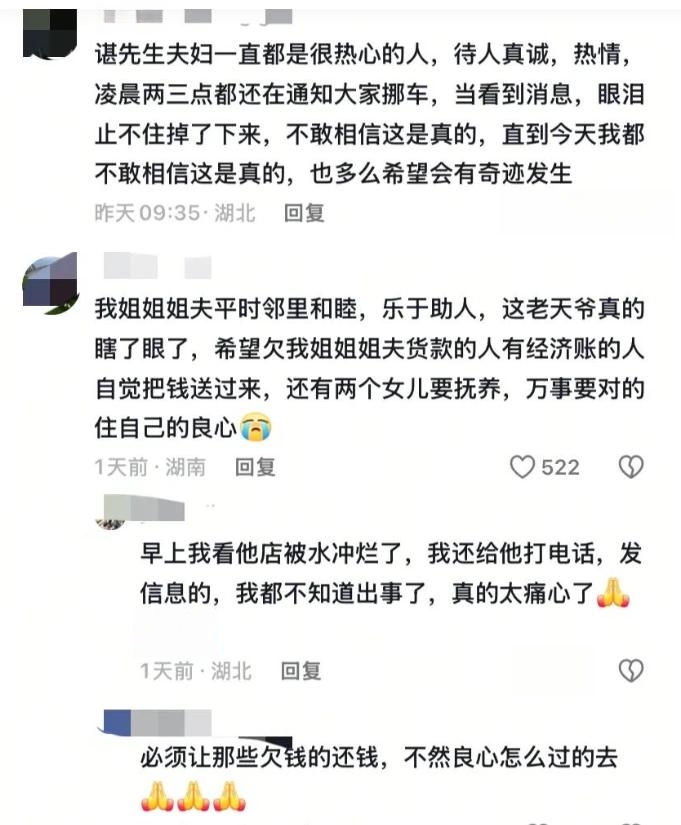681x825 pixels.
Task: Dislike the 湖北 reply about 店被水冲烂
Action: tap(630, 670)
